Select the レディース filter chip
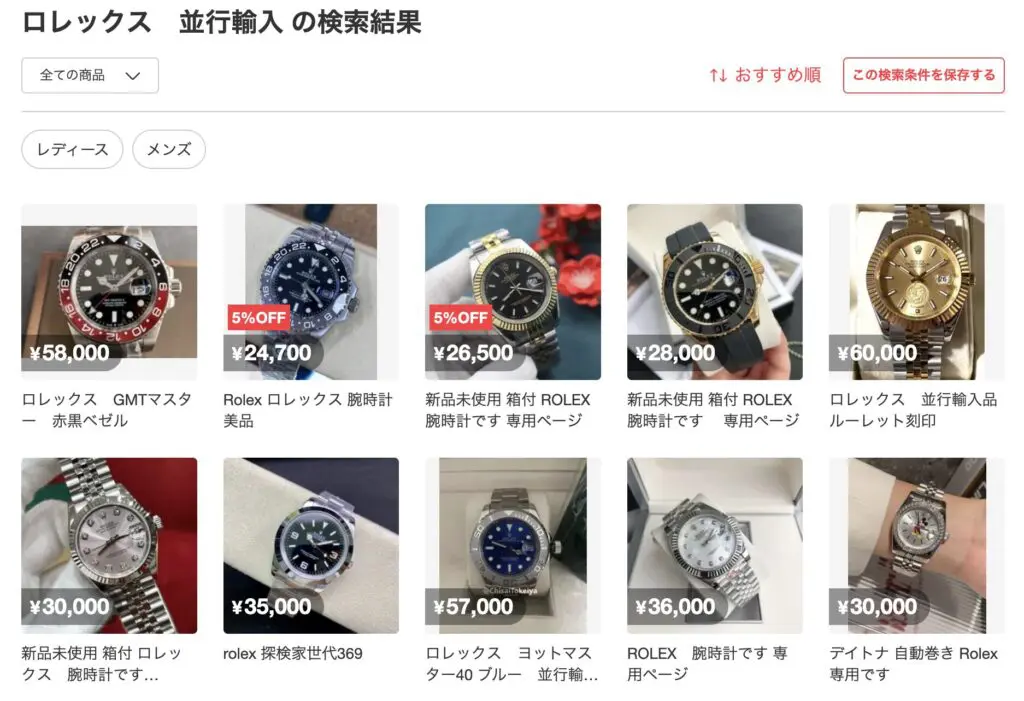The image size is (1024, 701). tap(72, 149)
